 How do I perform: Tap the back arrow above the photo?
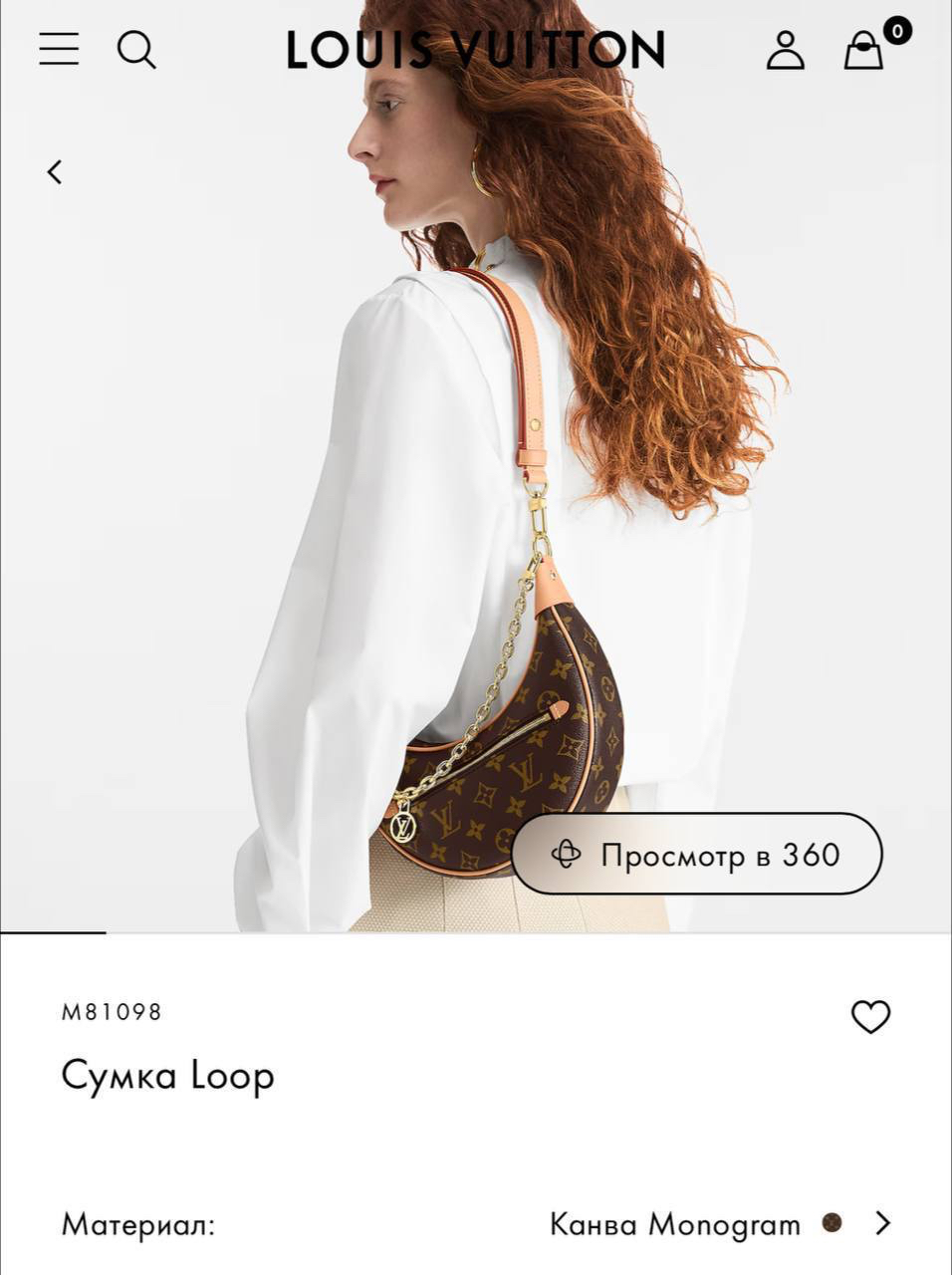coord(55,171)
